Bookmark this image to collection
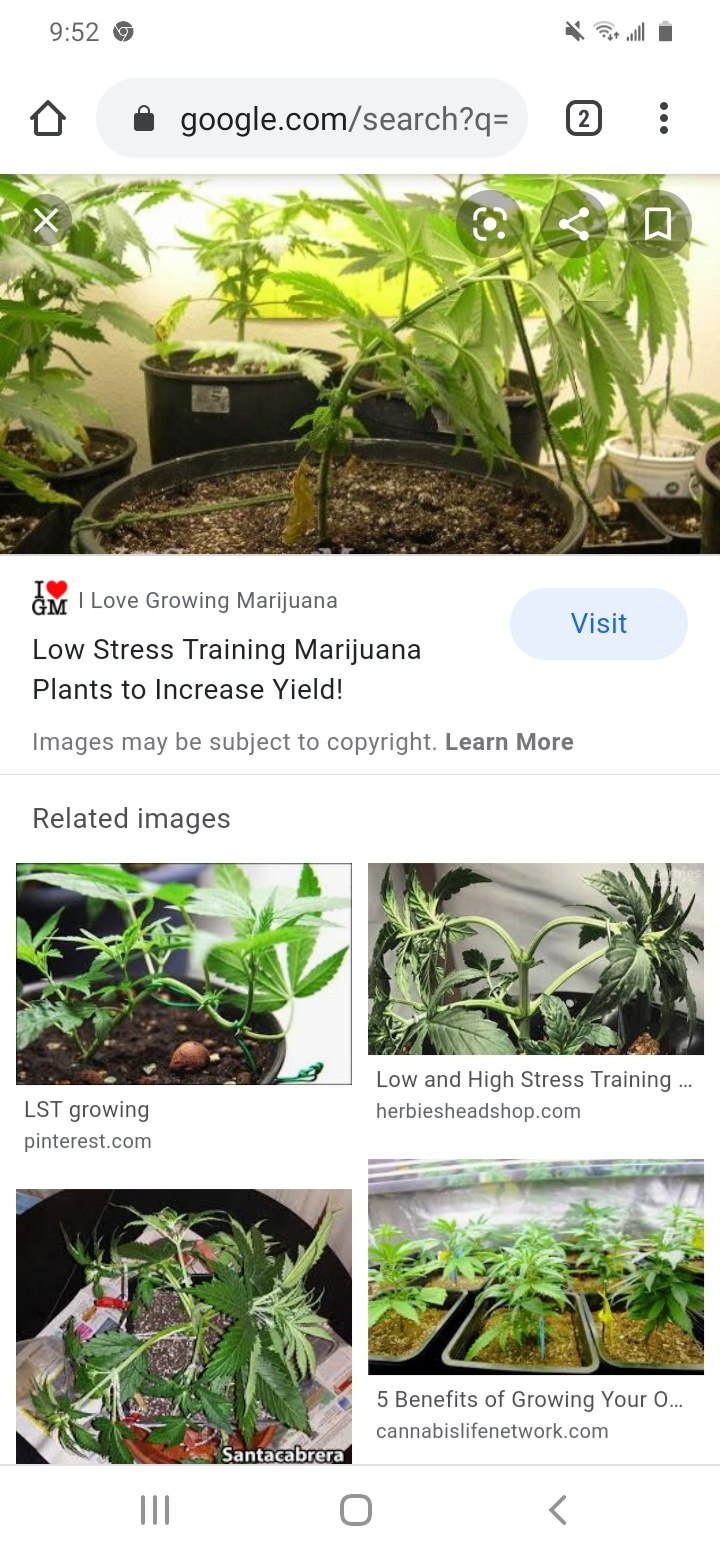Viewport: 720px width, 1560px height. 658,223
